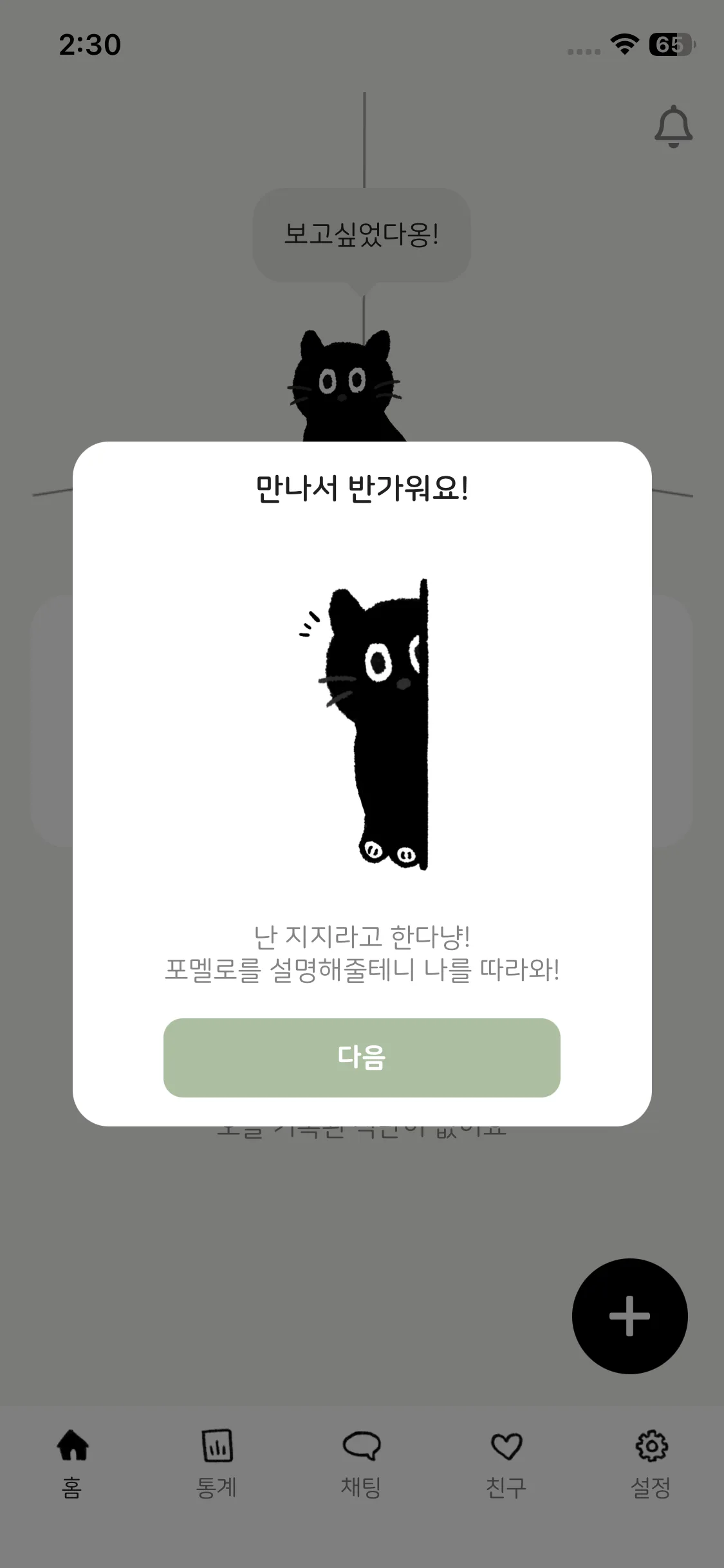Open the 채팅 tab
Screen dimensions: 724x1568
click(362, 1462)
